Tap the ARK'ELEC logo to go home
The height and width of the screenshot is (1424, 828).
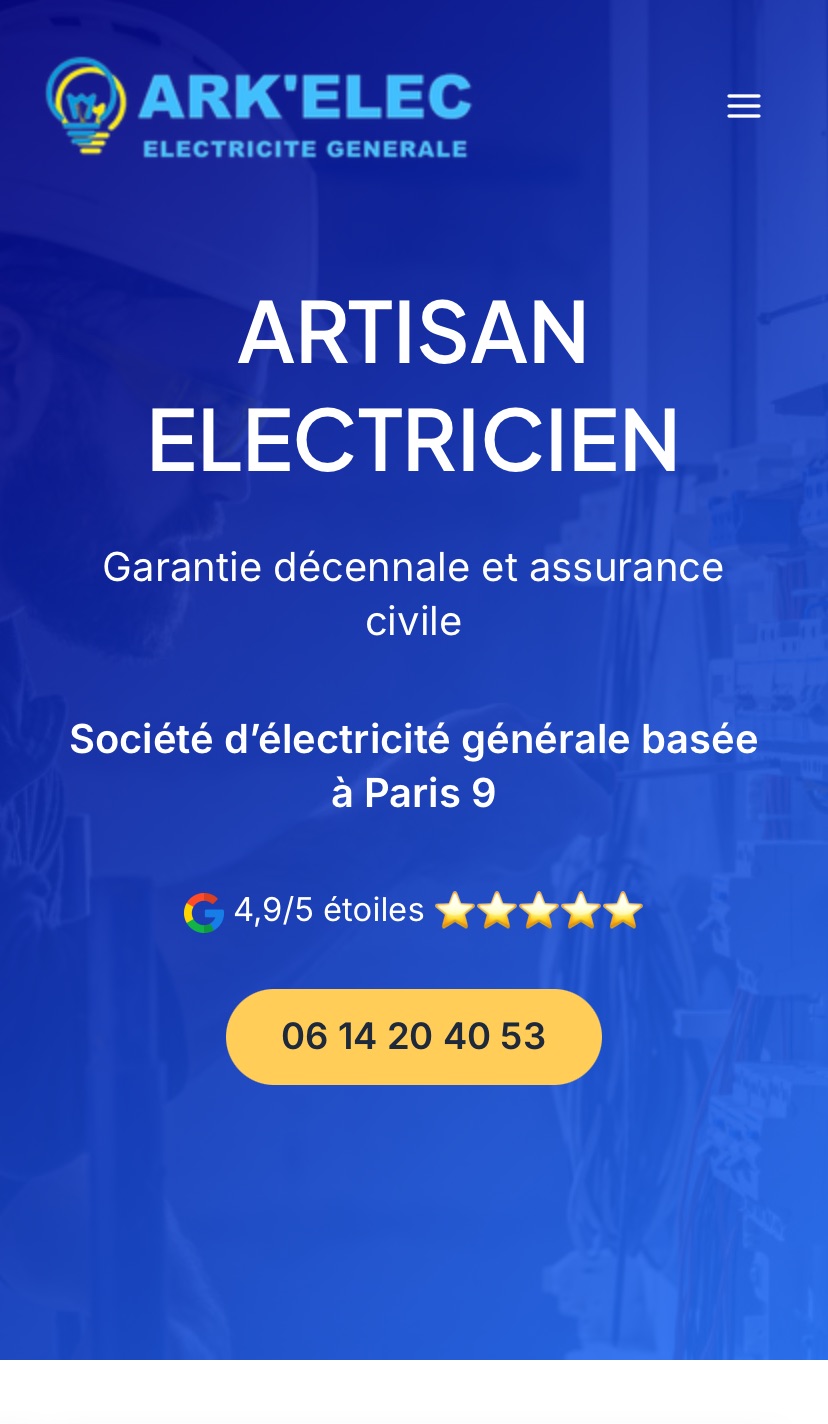[258, 108]
